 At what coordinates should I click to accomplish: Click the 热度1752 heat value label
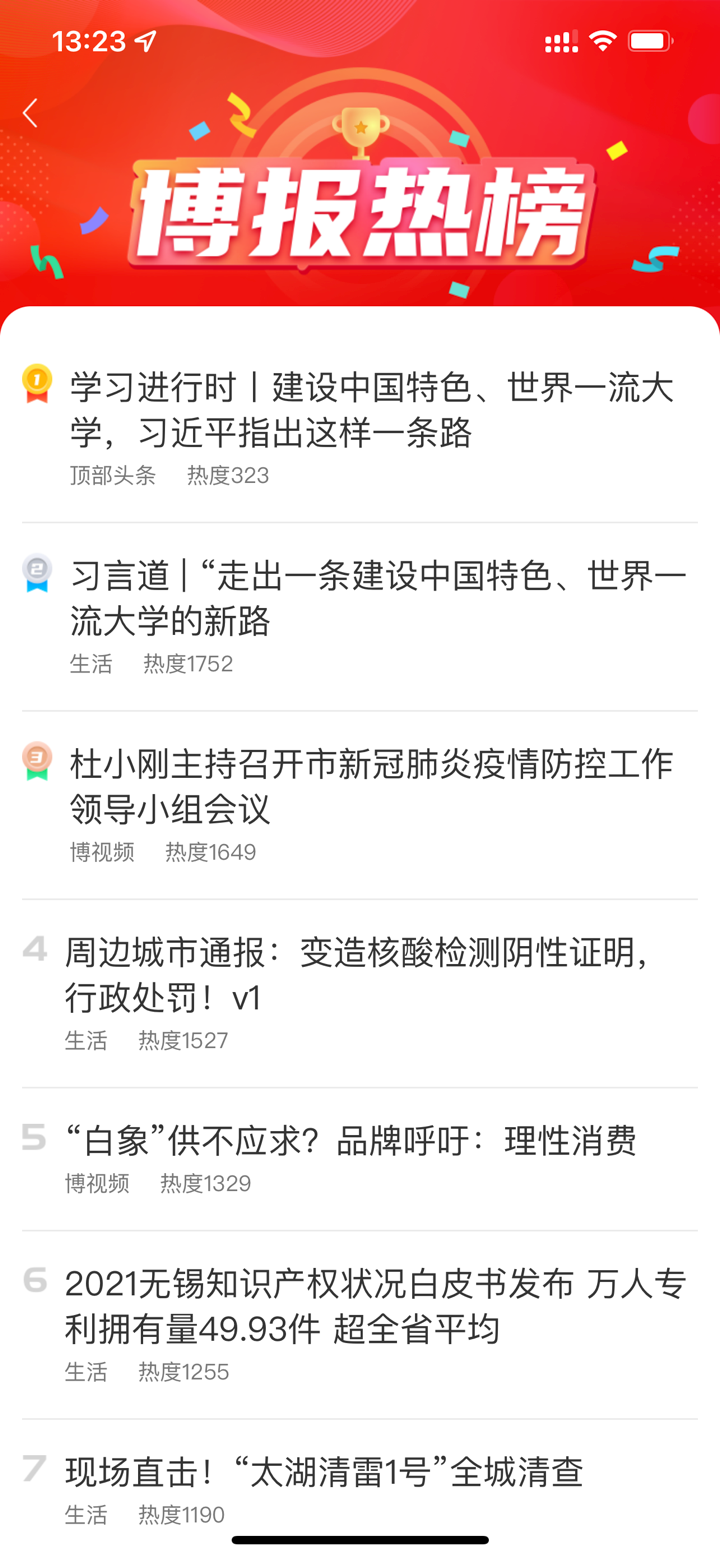(189, 664)
